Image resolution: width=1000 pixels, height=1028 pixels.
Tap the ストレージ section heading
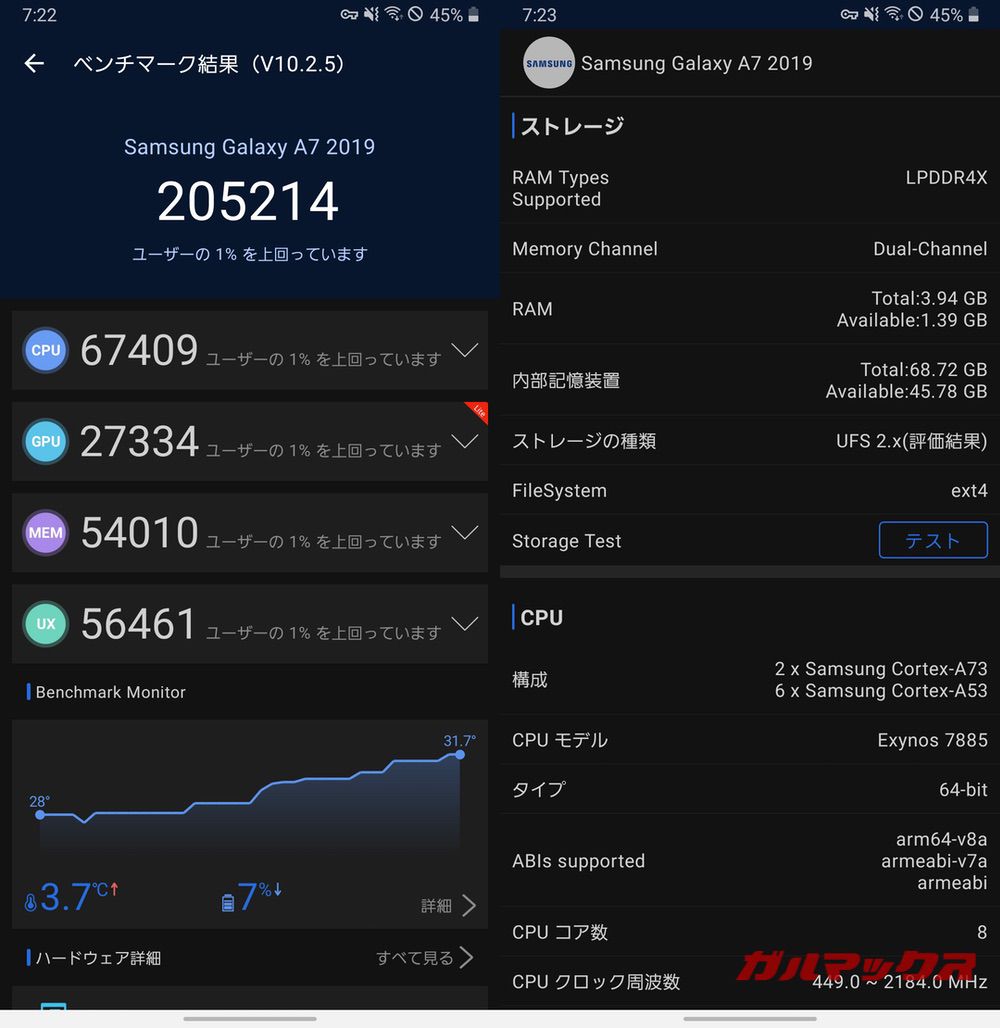(570, 126)
